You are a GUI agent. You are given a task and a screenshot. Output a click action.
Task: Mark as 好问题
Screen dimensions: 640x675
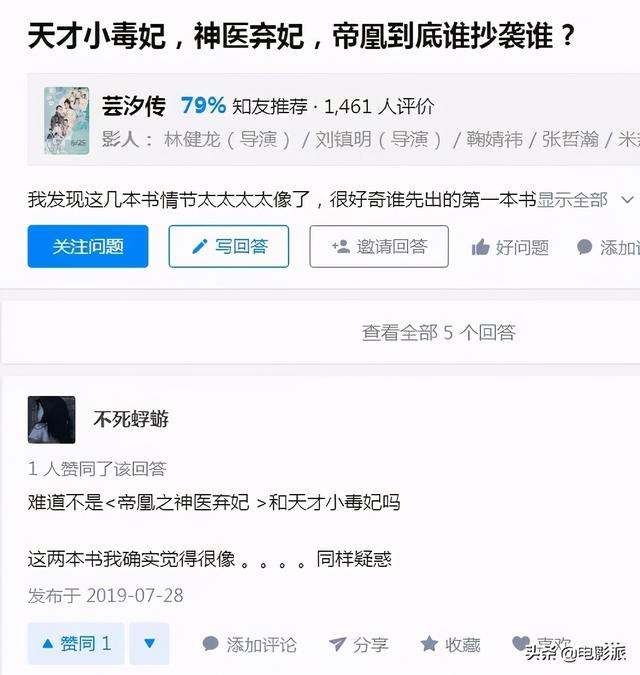(x=510, y=247)
